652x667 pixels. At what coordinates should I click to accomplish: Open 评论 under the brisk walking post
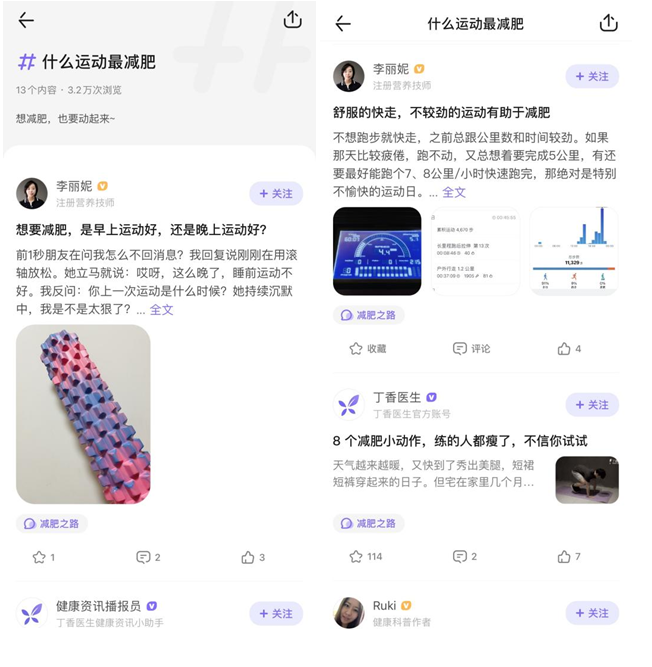pyautogui.click(x=471, y=349)
